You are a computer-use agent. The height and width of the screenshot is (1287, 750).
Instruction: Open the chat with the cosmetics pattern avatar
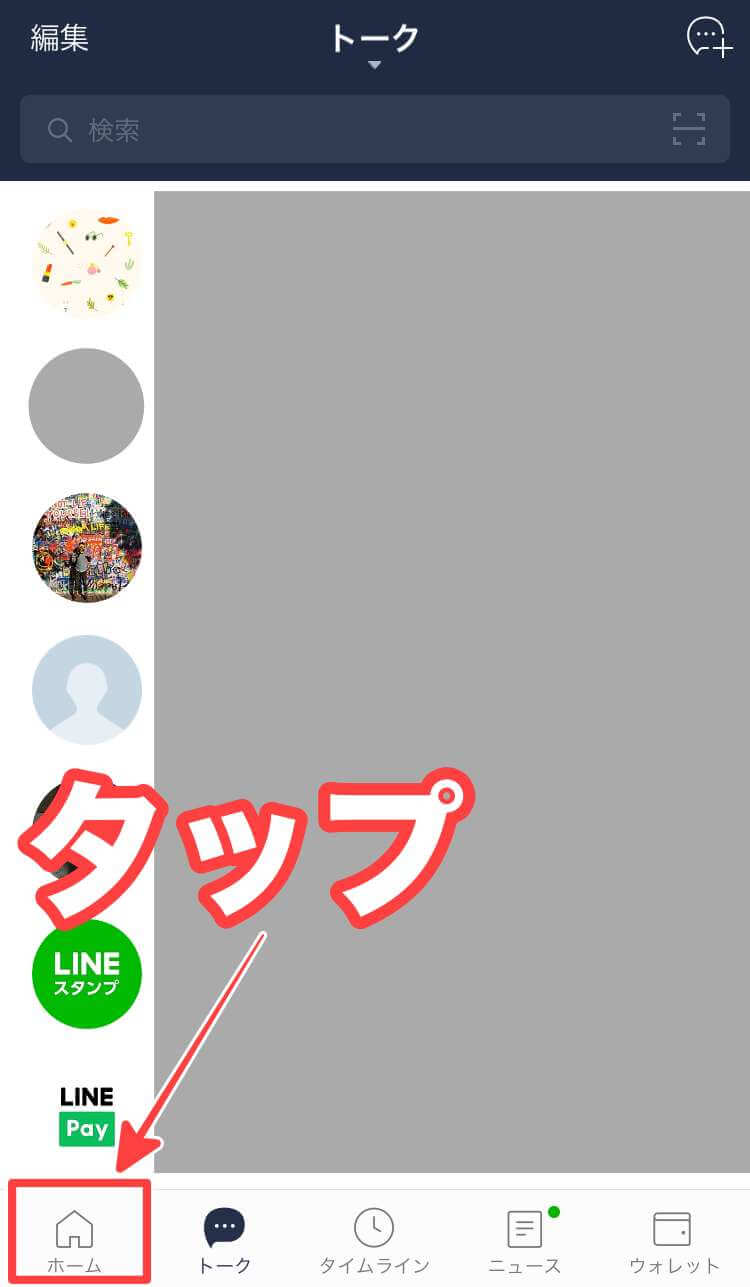[87, 263]
